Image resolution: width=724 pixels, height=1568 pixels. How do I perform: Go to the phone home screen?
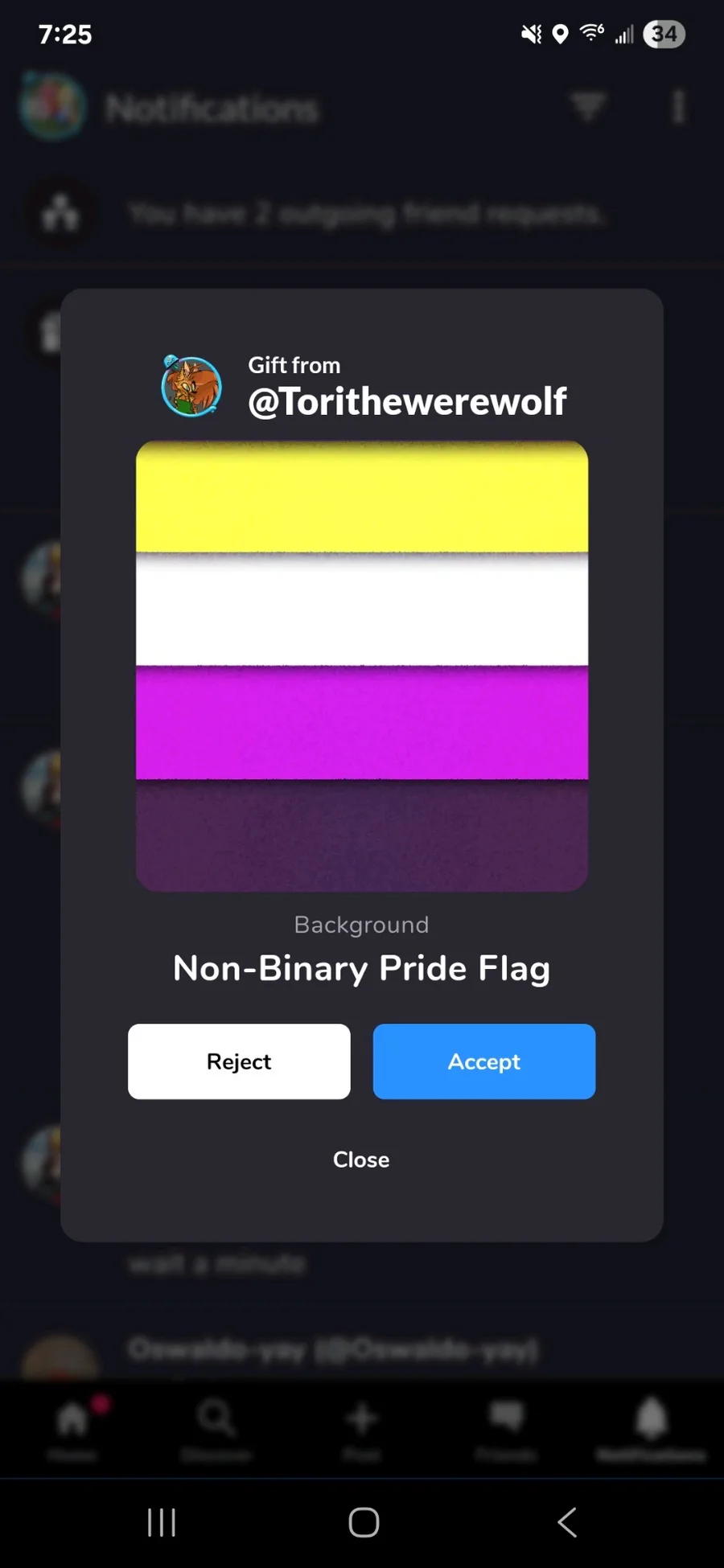point(364,1522)
